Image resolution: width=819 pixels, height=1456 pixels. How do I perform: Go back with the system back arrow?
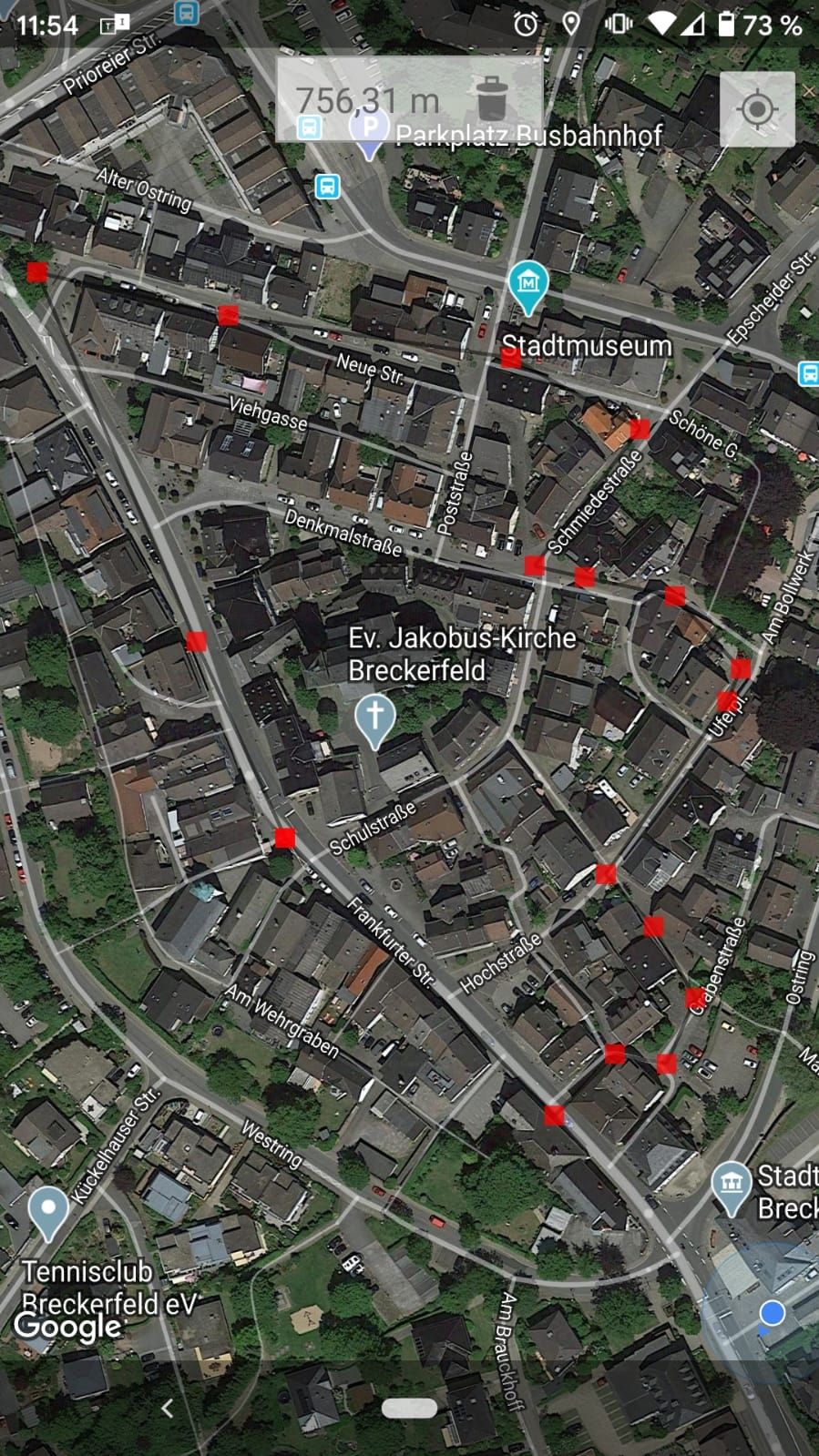[x=167, y=1409]
